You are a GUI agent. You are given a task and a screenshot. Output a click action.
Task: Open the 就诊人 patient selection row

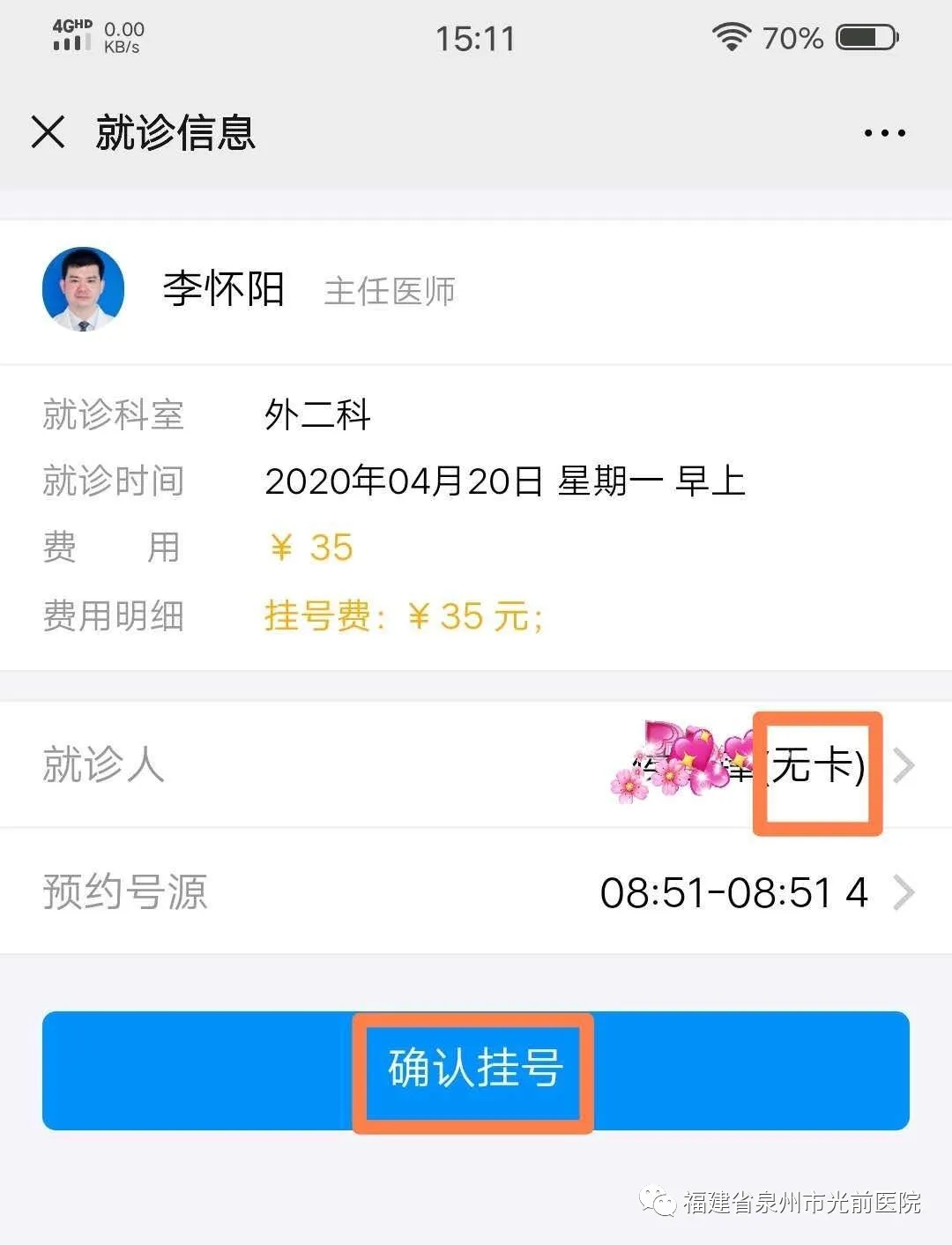[476, 764]
